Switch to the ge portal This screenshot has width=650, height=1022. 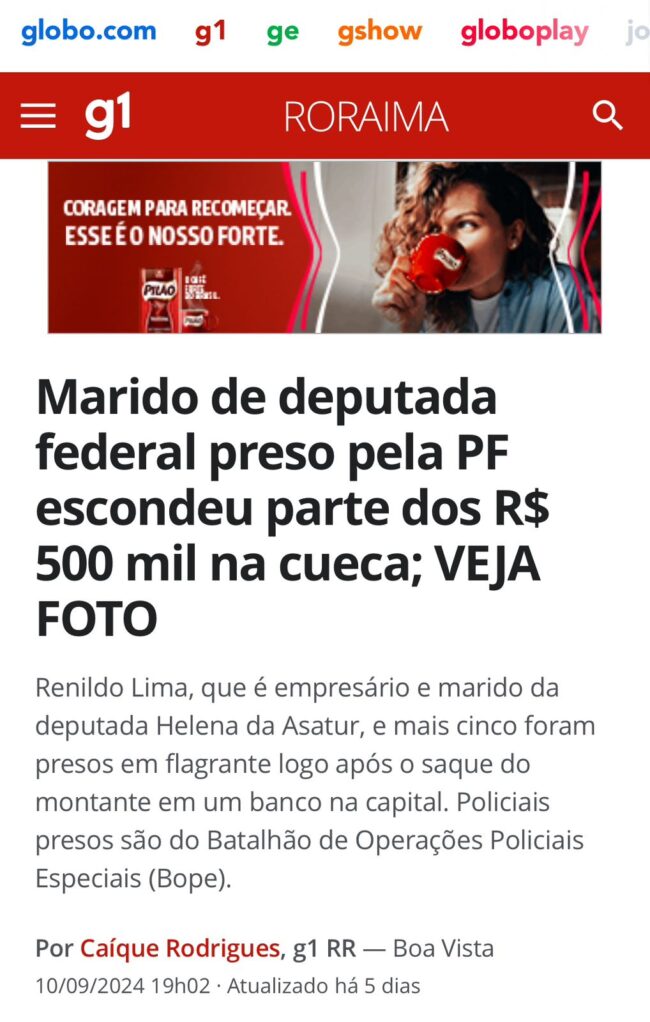(x=282, y=31)
